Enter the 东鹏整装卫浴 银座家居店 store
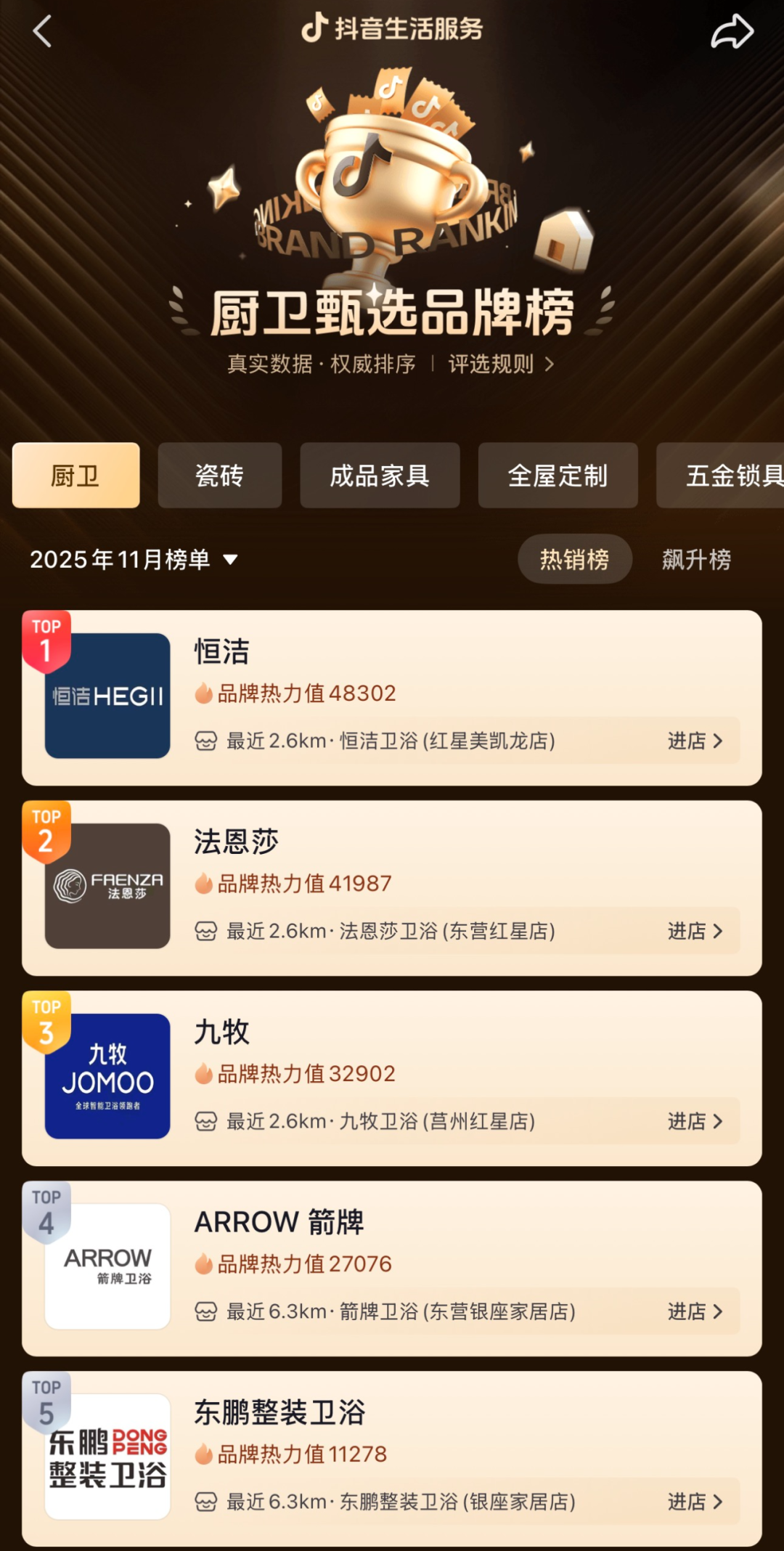 point(694,1502)
